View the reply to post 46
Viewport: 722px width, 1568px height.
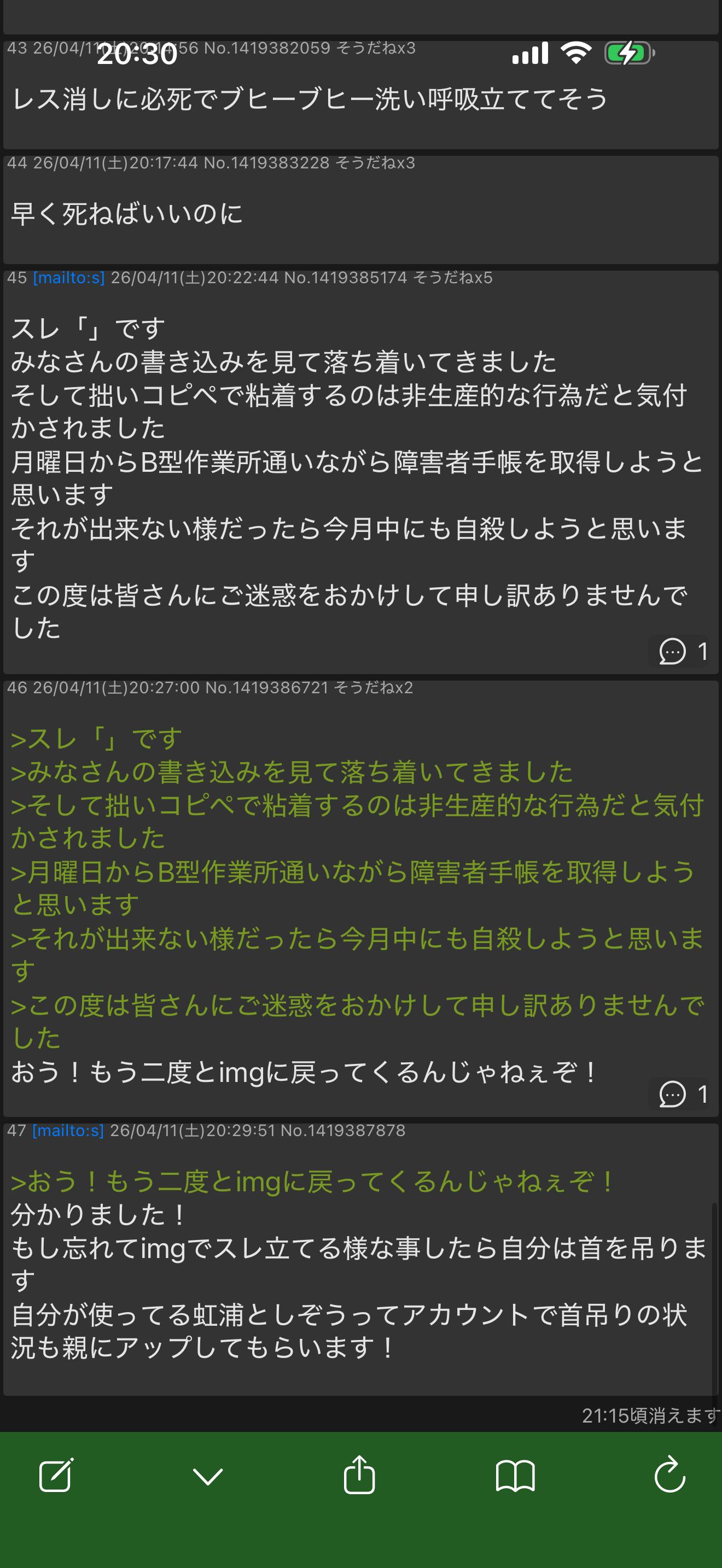[683, 1095]
